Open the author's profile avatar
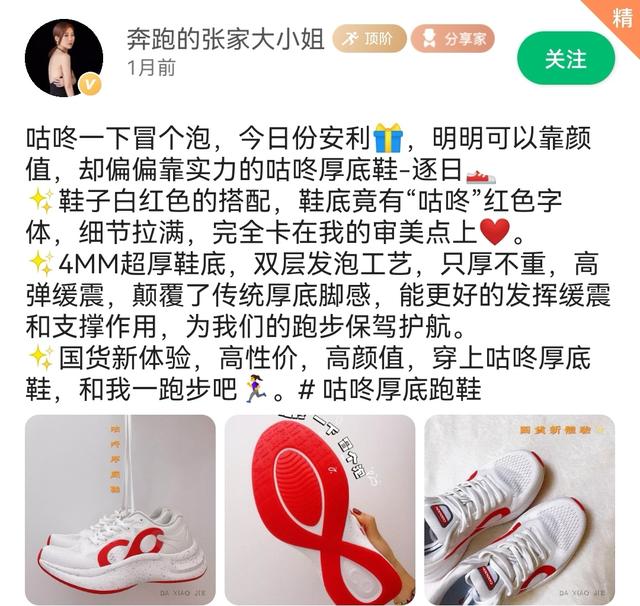Image resolution: width=640 pixels, height=606 pixels. (x=64, y=58)
